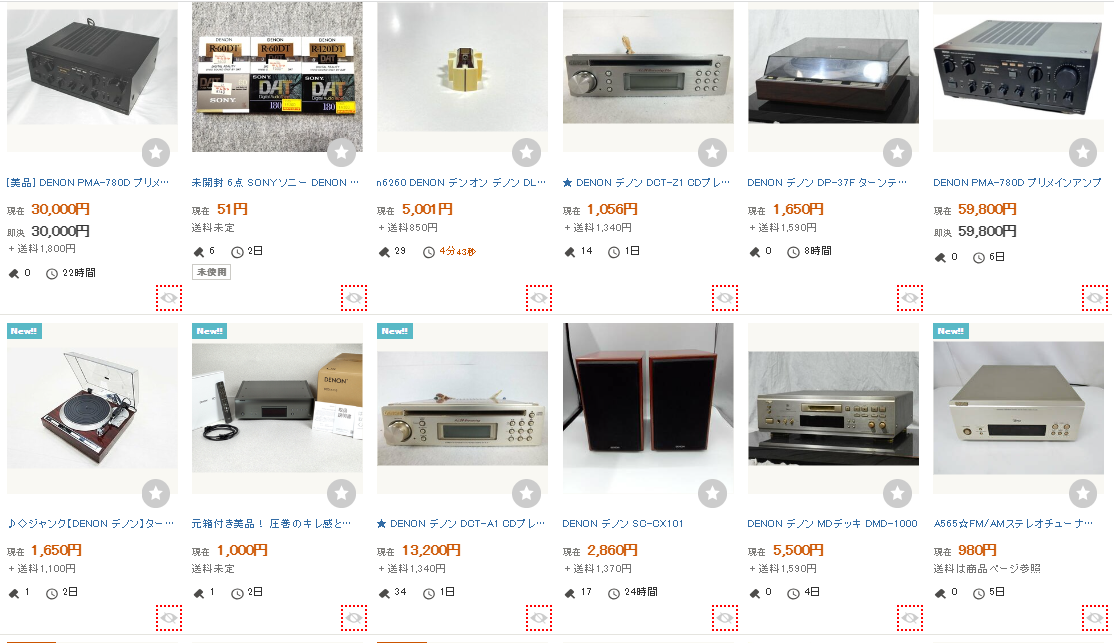Add the SONY DENON DAT tapes listing to watchlist
This screenshot has height=643, width=1114.
(341, 153)
